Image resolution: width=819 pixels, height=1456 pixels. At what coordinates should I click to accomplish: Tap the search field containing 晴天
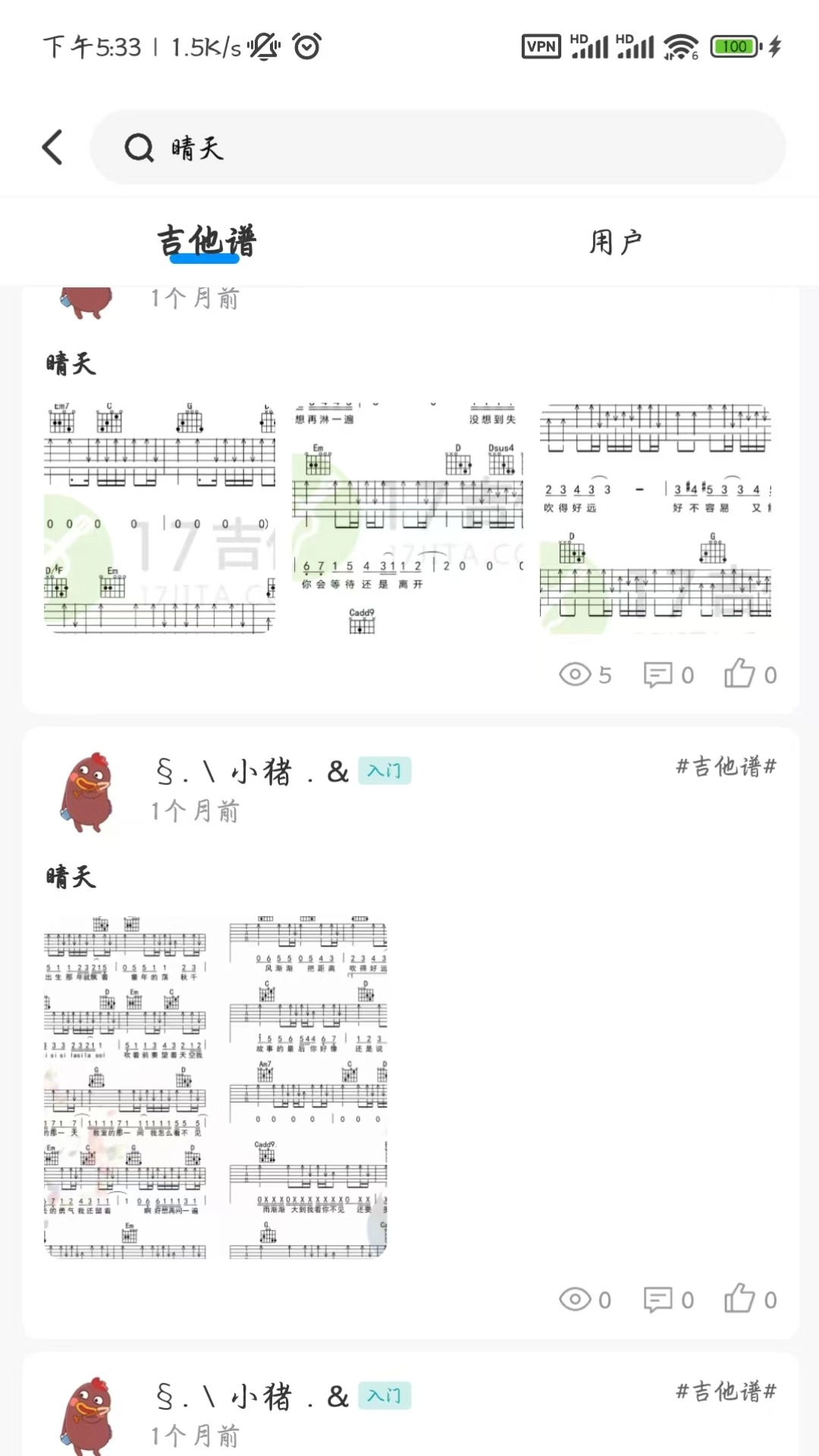pos(438,147)
